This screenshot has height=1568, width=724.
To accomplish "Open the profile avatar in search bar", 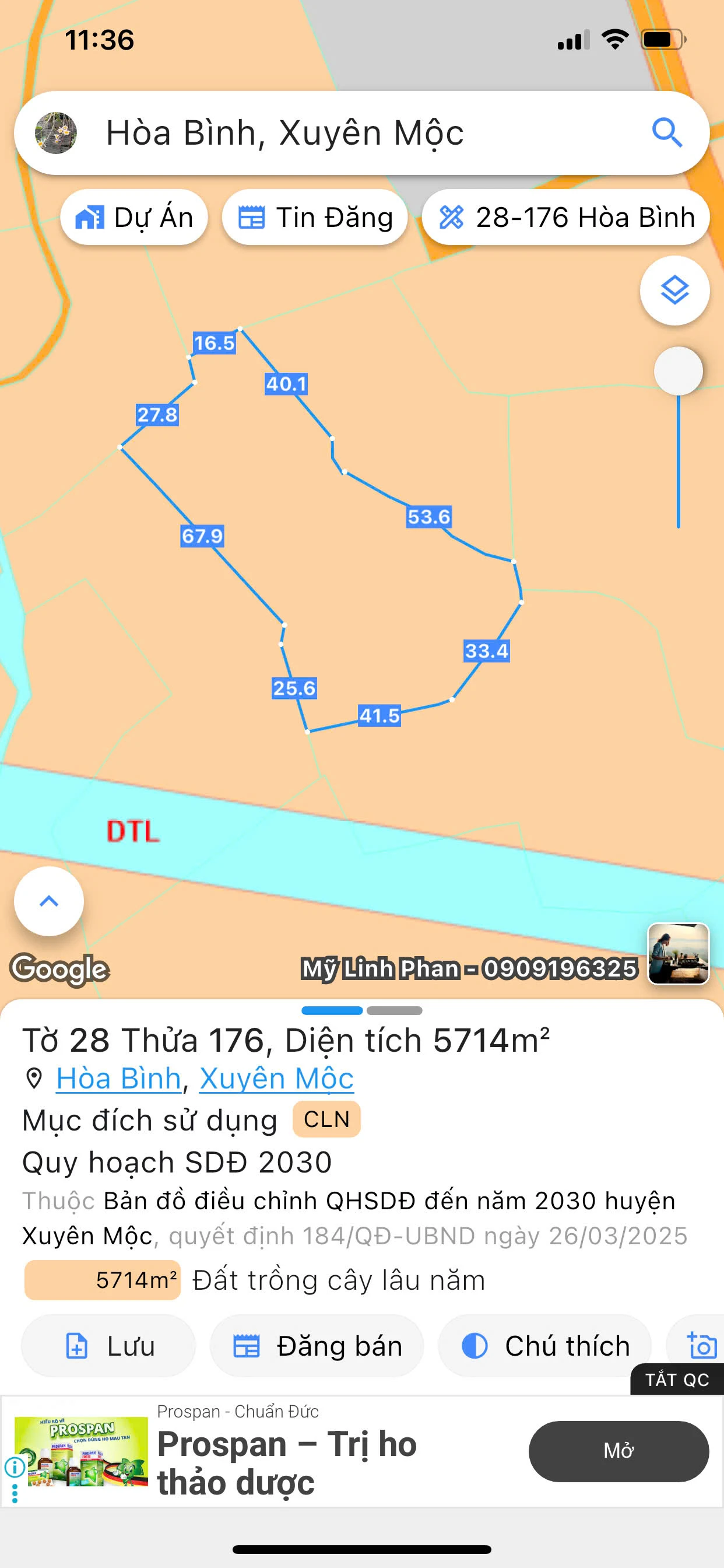I will (56, 132).
